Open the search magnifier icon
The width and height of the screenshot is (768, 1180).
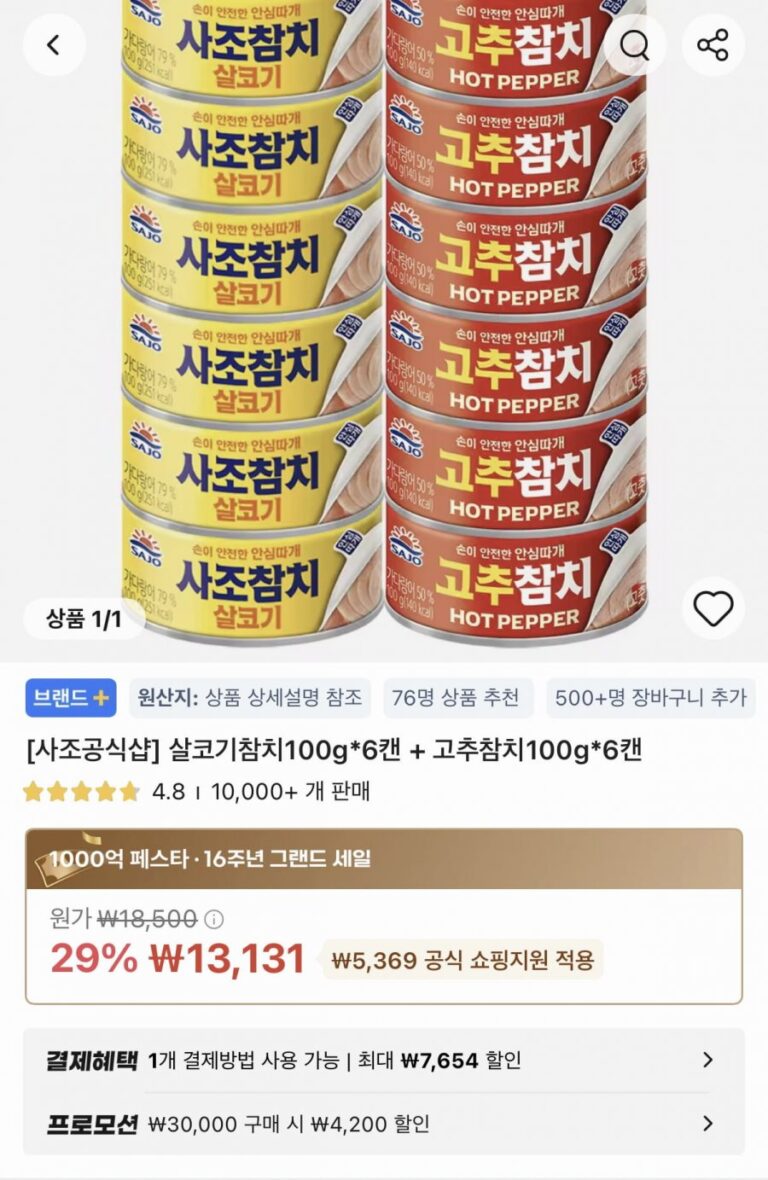[635, 45]
